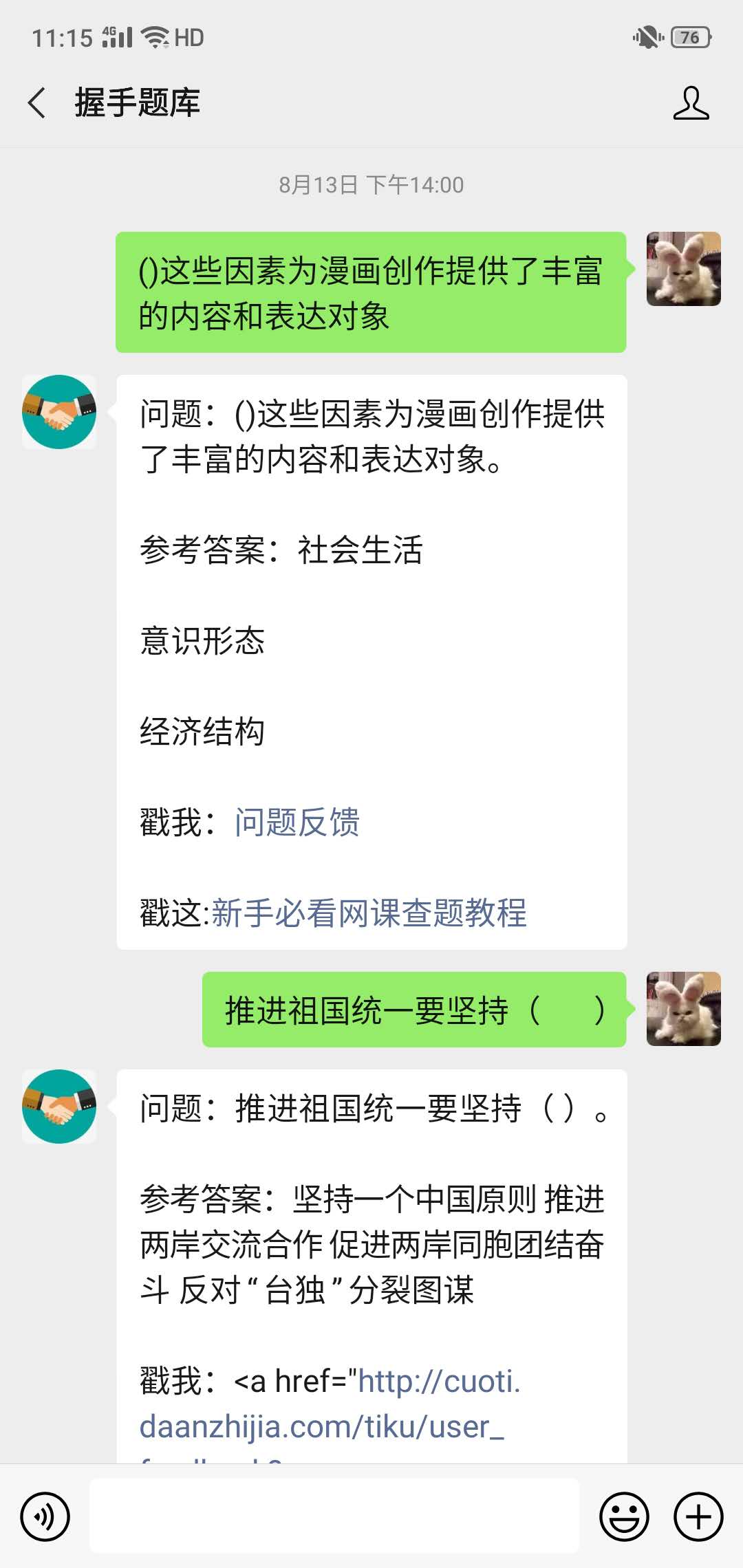Open the 问题反馈 link
Image resolution: width=743 pixels, height=1568 pixels.
click(297, 822)
